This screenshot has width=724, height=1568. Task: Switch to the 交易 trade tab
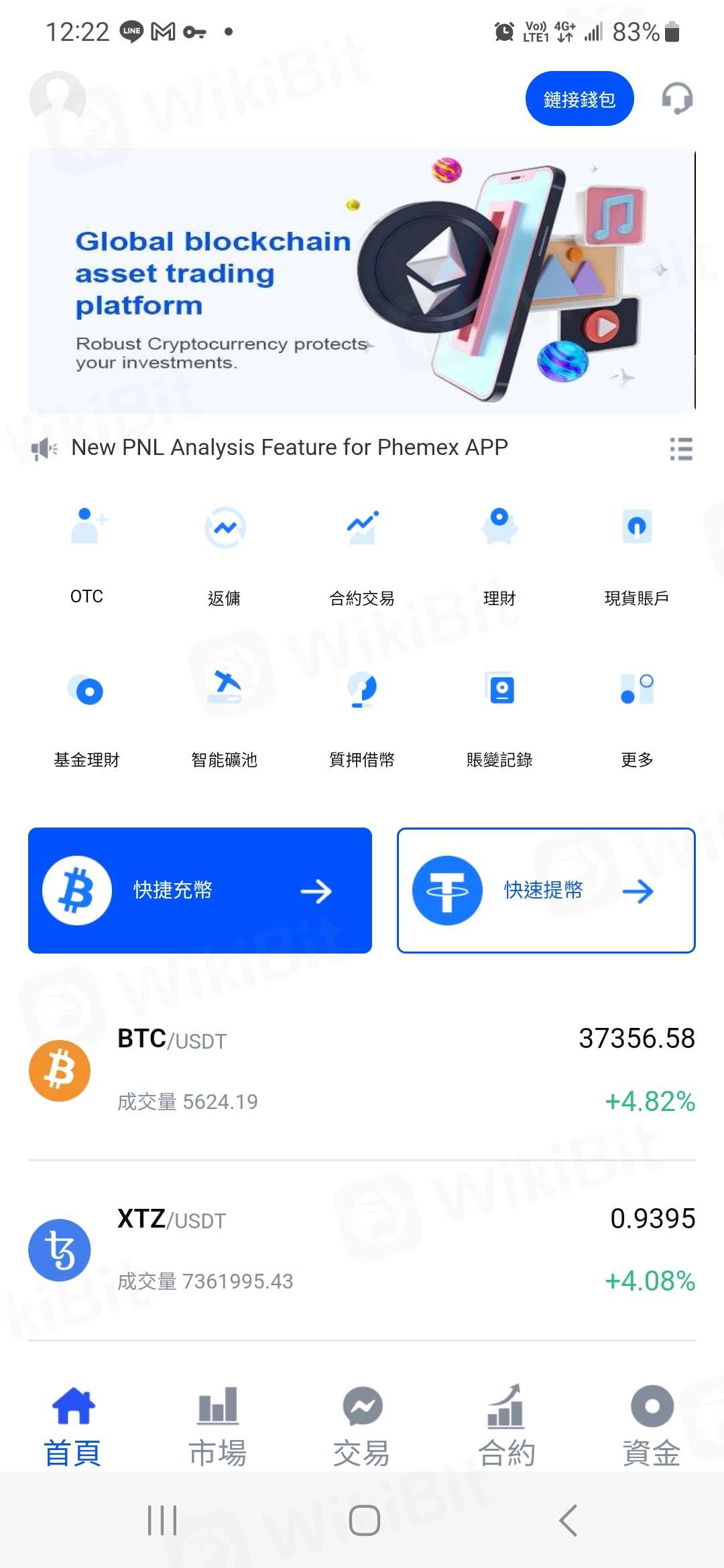coord(362,1425)
